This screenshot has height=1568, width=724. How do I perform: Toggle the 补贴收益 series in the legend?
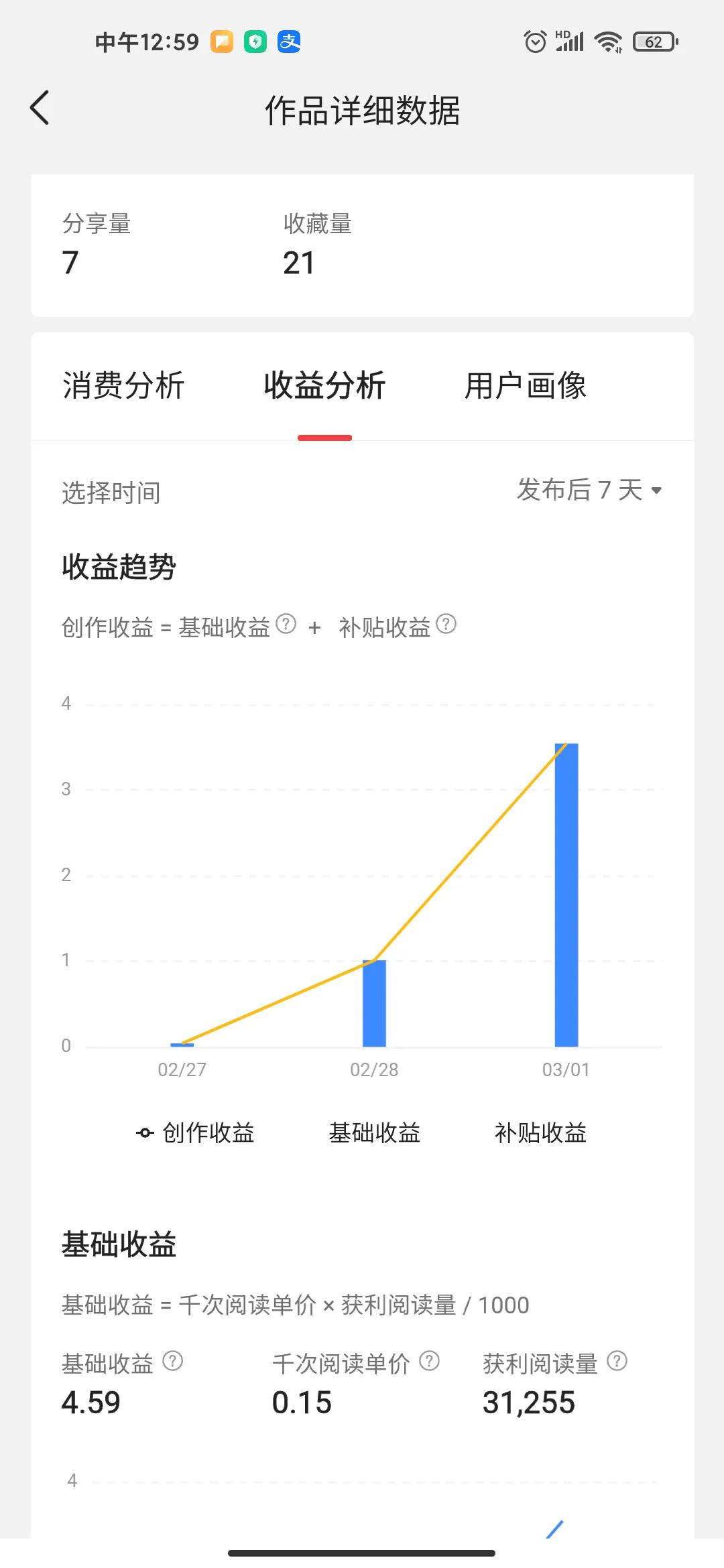[x=542, y=1132]
